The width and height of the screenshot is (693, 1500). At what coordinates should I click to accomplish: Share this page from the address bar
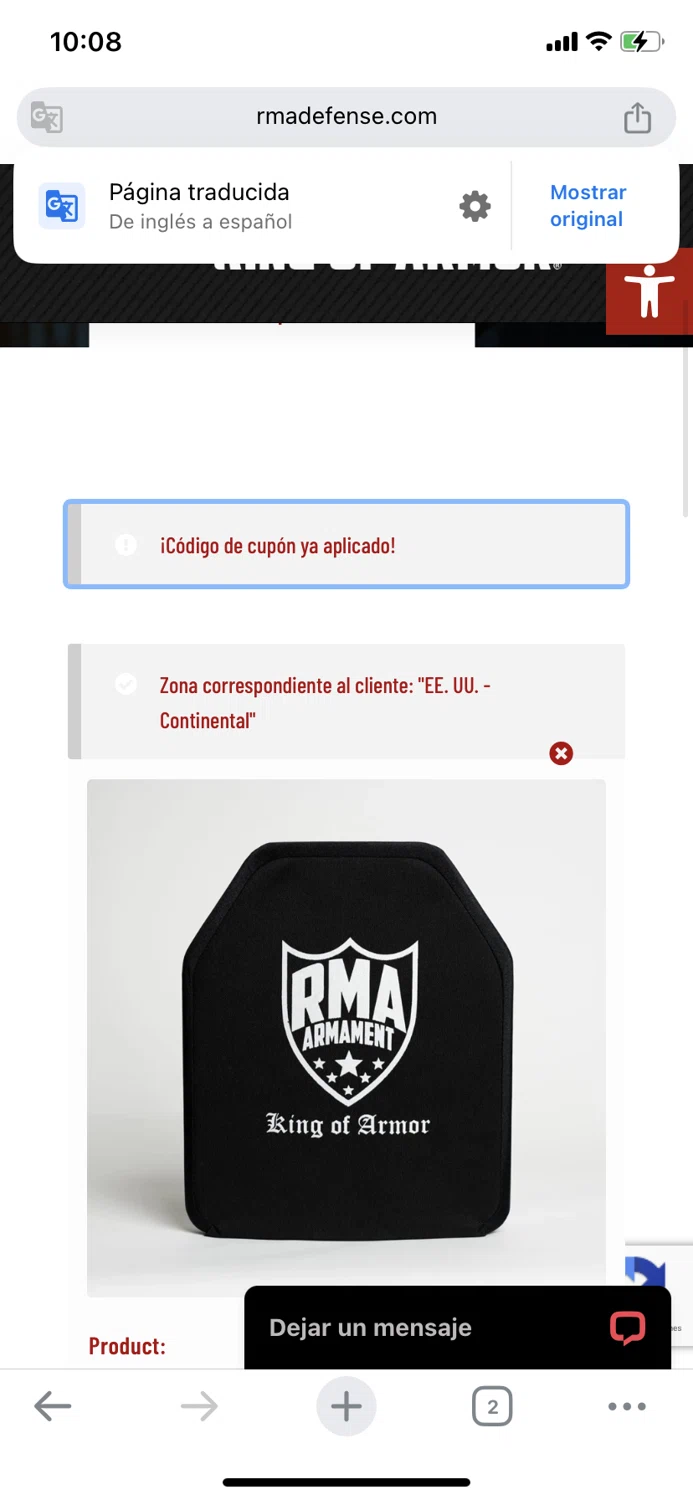tap(637, 118)
